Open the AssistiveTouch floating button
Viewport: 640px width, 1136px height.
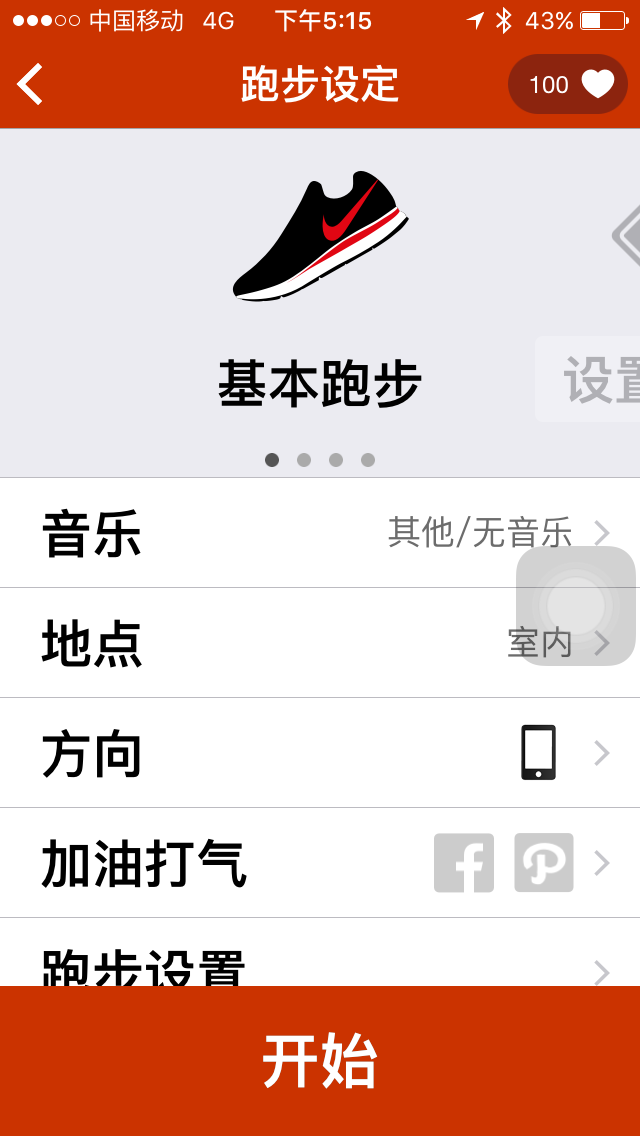576,606
